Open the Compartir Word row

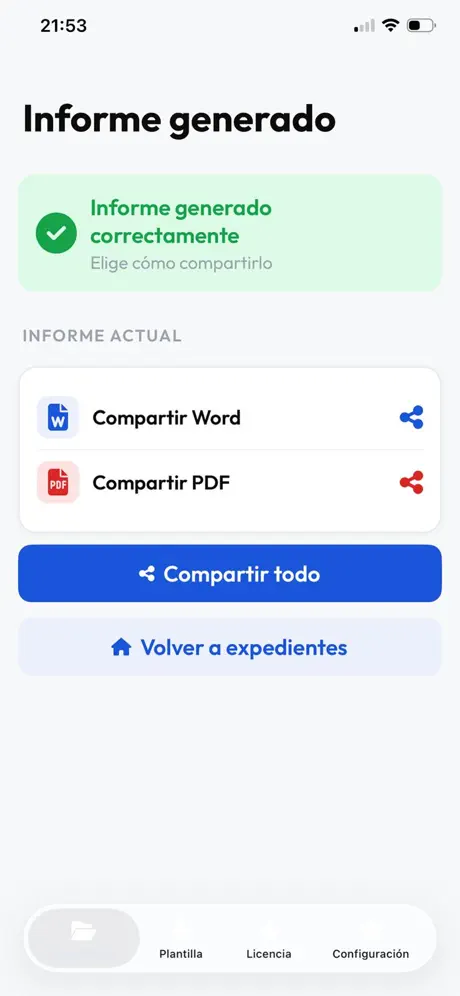coord(229,417)
